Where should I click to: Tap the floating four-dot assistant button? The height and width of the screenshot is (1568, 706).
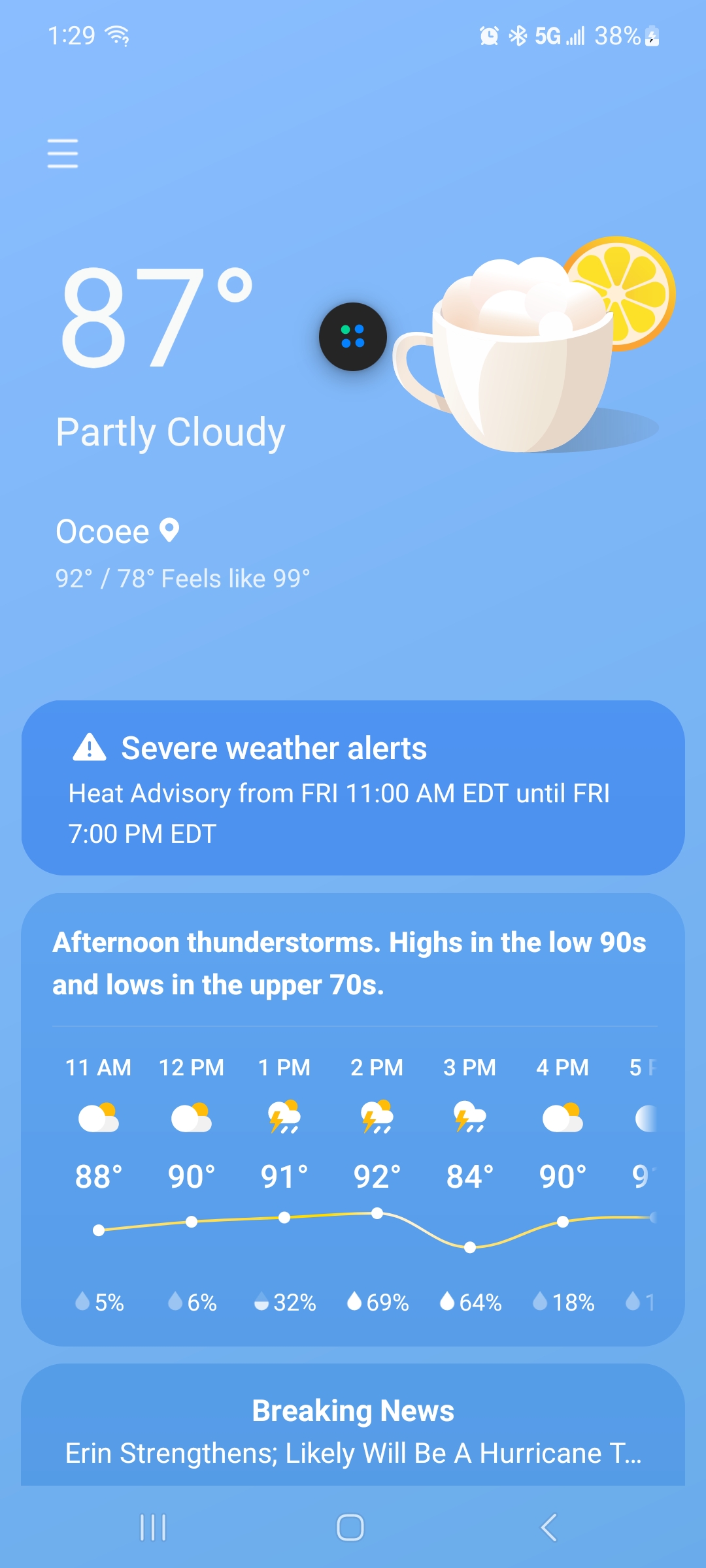point(353,336)
